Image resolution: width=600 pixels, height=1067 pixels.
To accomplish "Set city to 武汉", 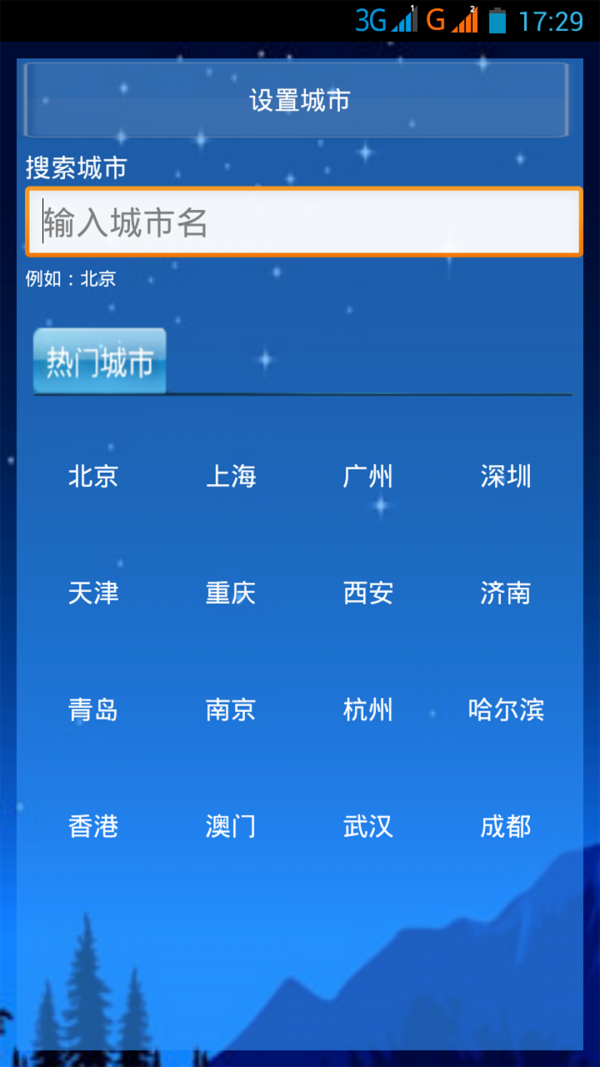I will click(x=368, y=827).
